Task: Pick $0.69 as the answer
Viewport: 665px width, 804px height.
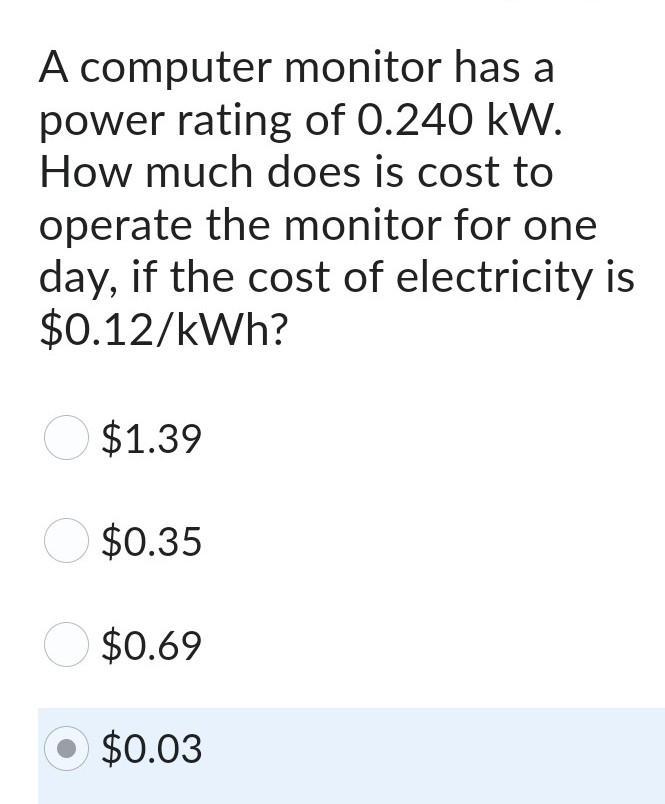Action: point(67,645)
